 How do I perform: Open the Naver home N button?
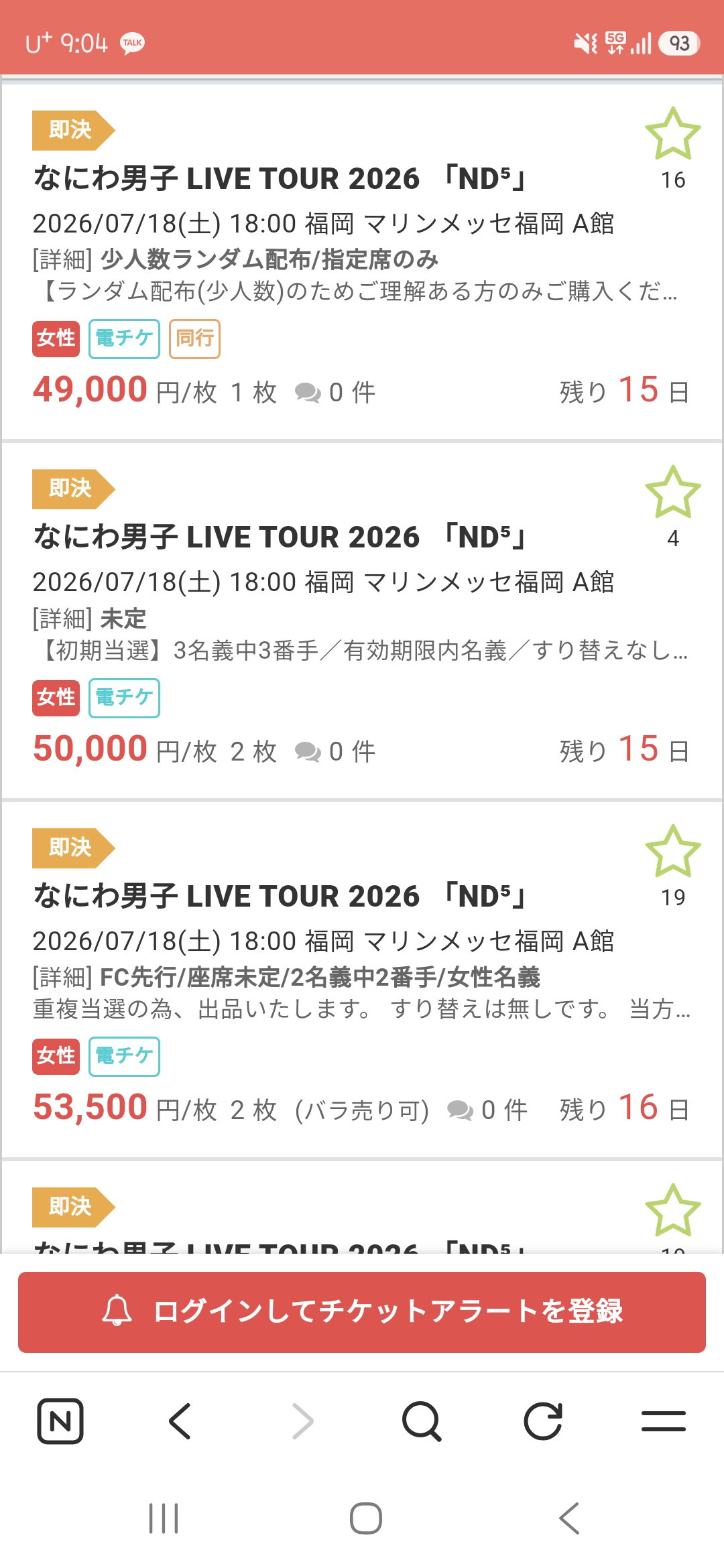point(60,1421)
